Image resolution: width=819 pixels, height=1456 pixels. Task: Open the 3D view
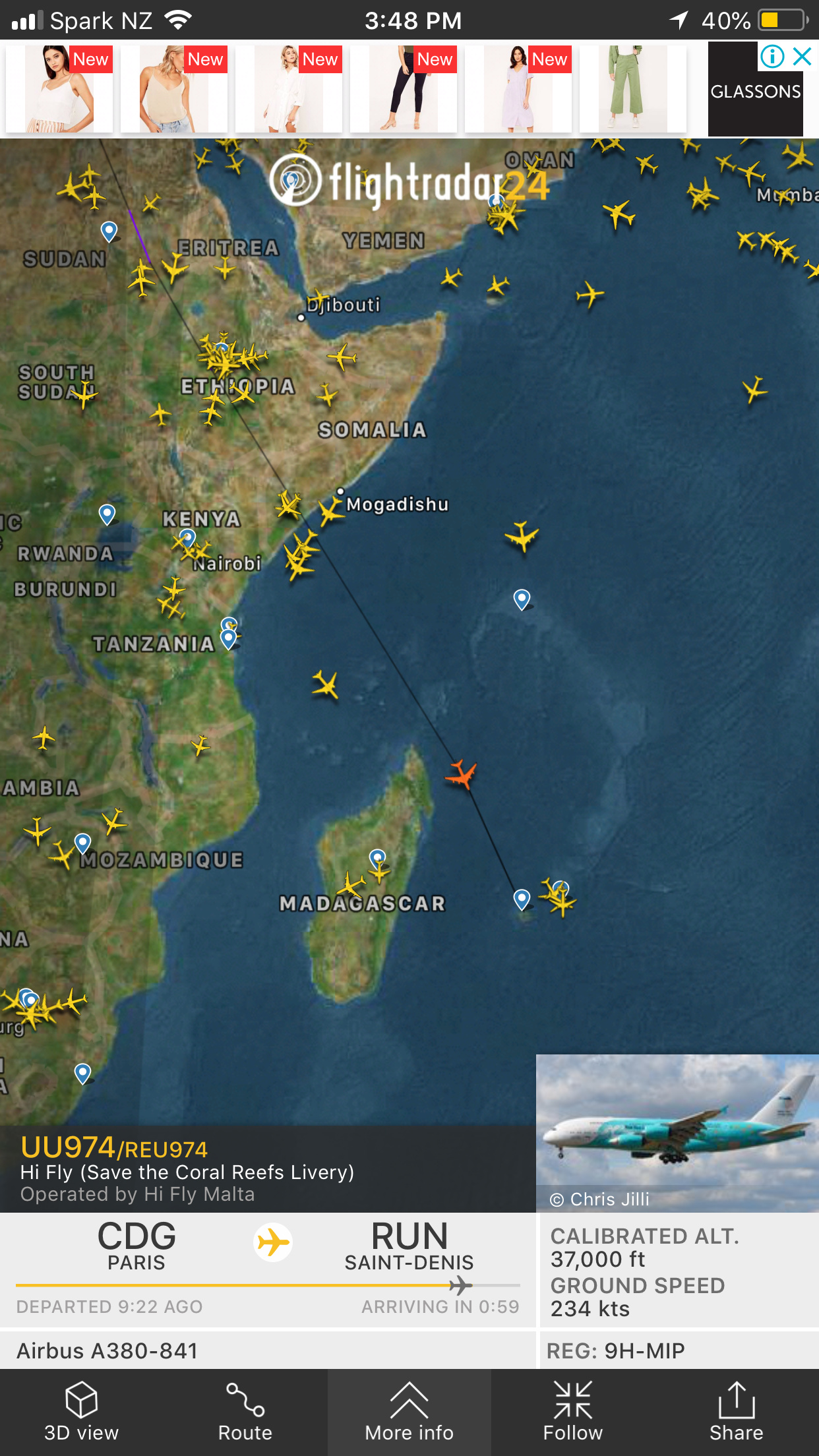pos(81,1412)
